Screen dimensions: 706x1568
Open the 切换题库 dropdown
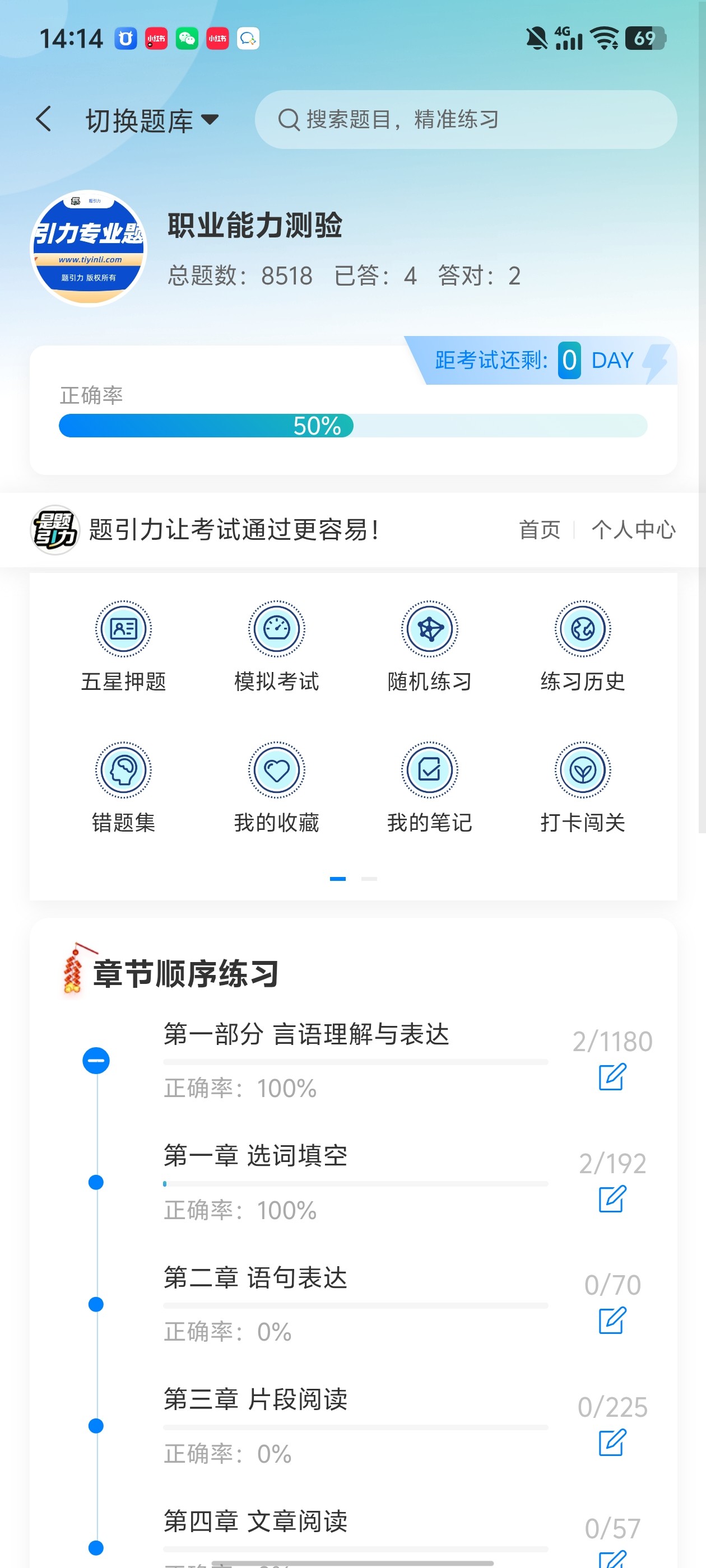click(152, 120)
